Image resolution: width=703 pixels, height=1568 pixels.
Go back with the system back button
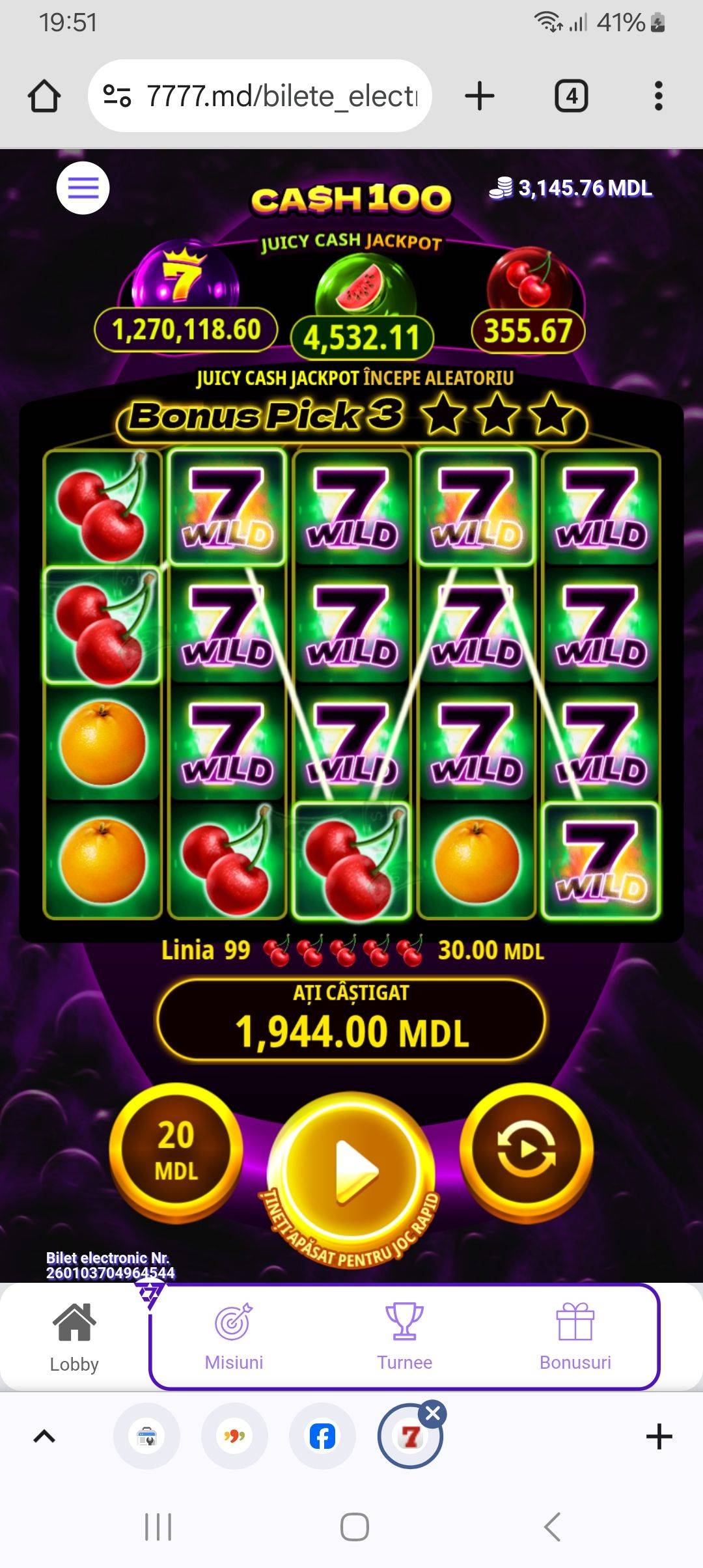click(x=552, y=1526)
